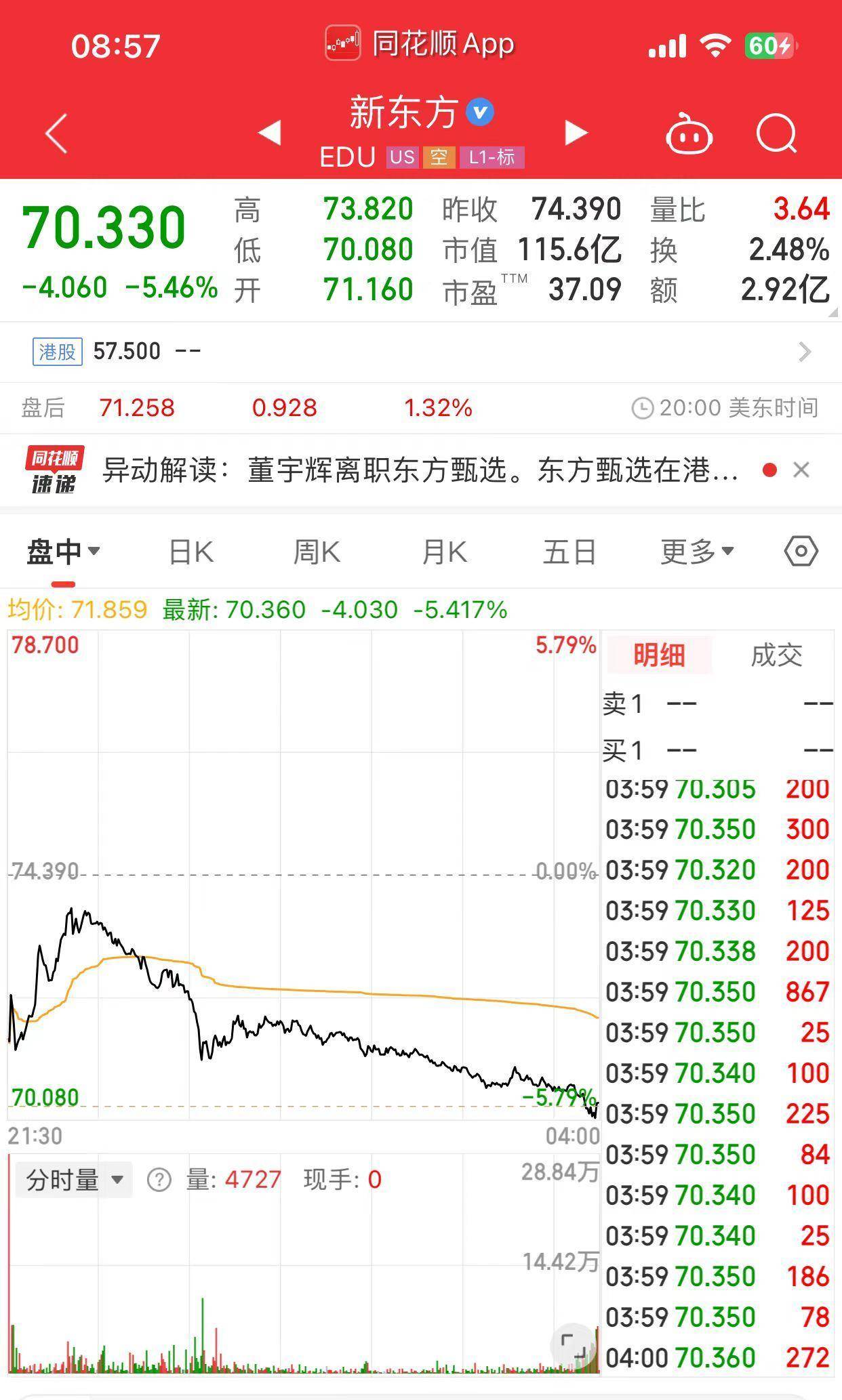Open the 港股 57.500 related quote row
Screen dimensions: 842x1400
coord(421,352)
